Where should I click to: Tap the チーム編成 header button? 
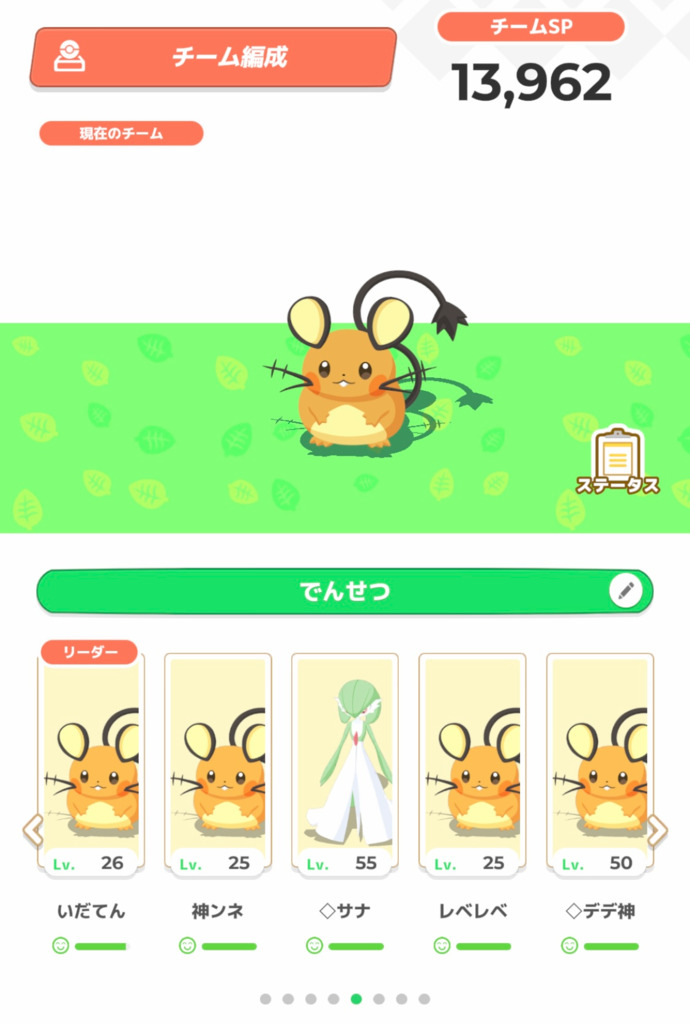tap(213, 57)
